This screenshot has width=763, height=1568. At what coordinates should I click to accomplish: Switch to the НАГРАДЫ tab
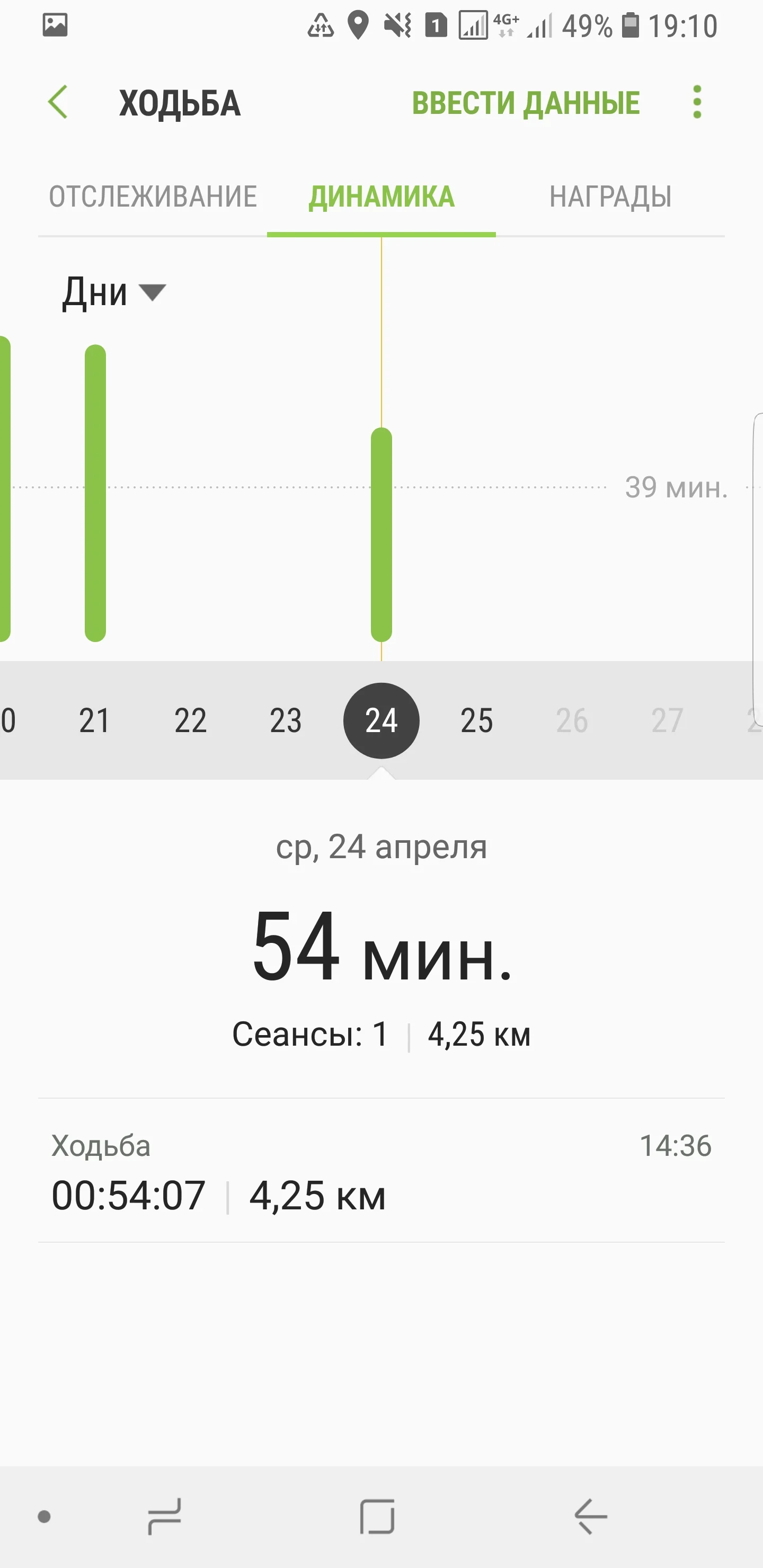pos(610,197)
